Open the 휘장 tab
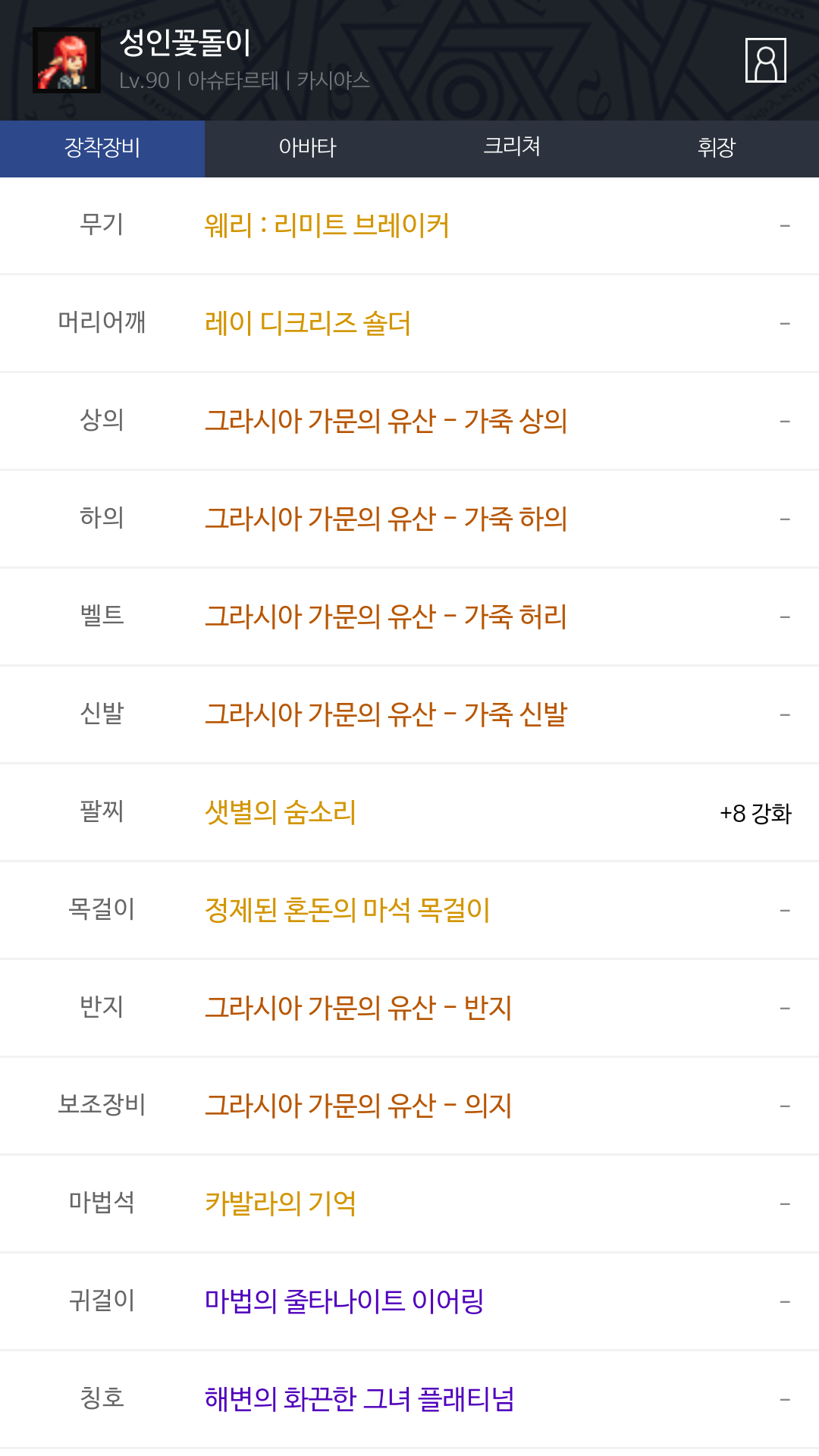This screenshot has height=1456, width=819. (717, 148)
